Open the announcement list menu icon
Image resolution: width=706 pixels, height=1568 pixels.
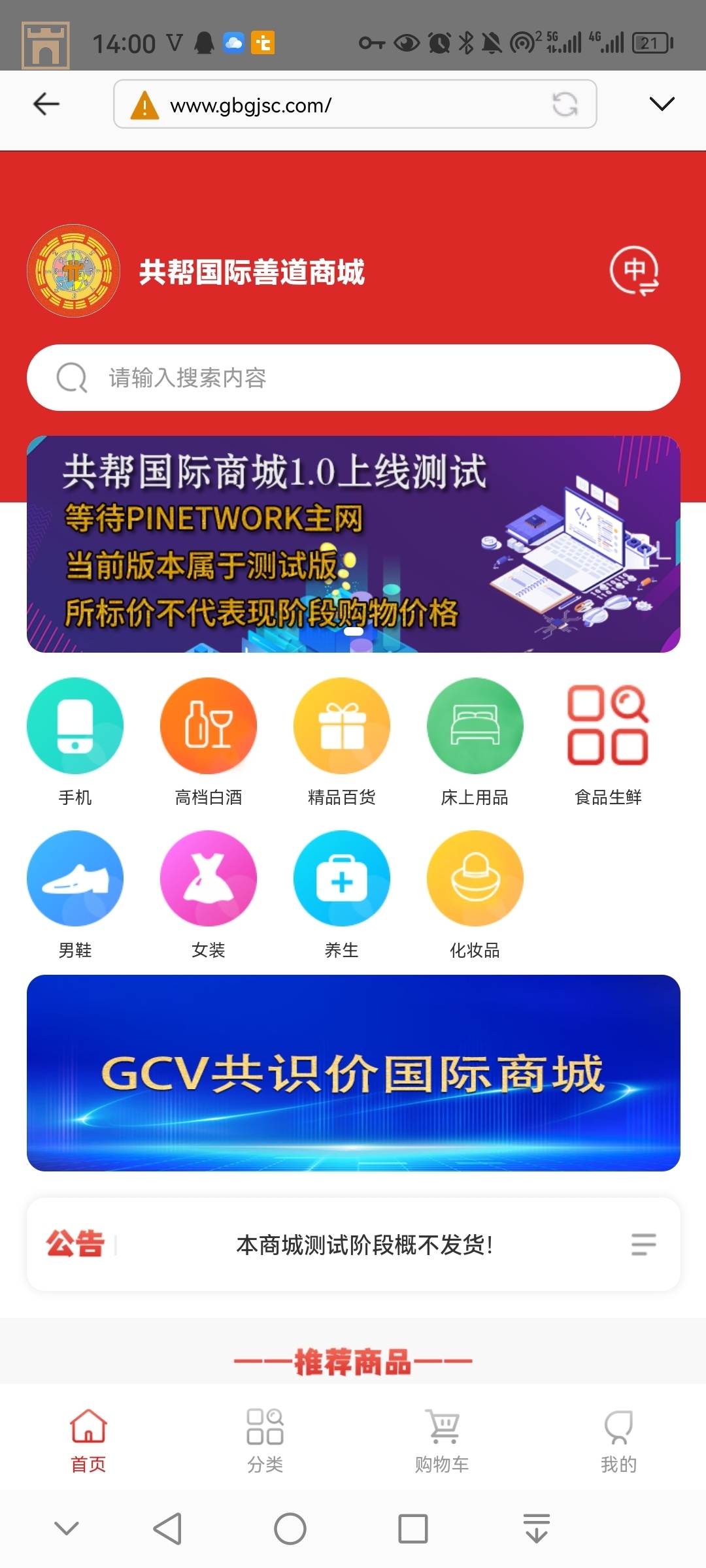[643, 1244]
